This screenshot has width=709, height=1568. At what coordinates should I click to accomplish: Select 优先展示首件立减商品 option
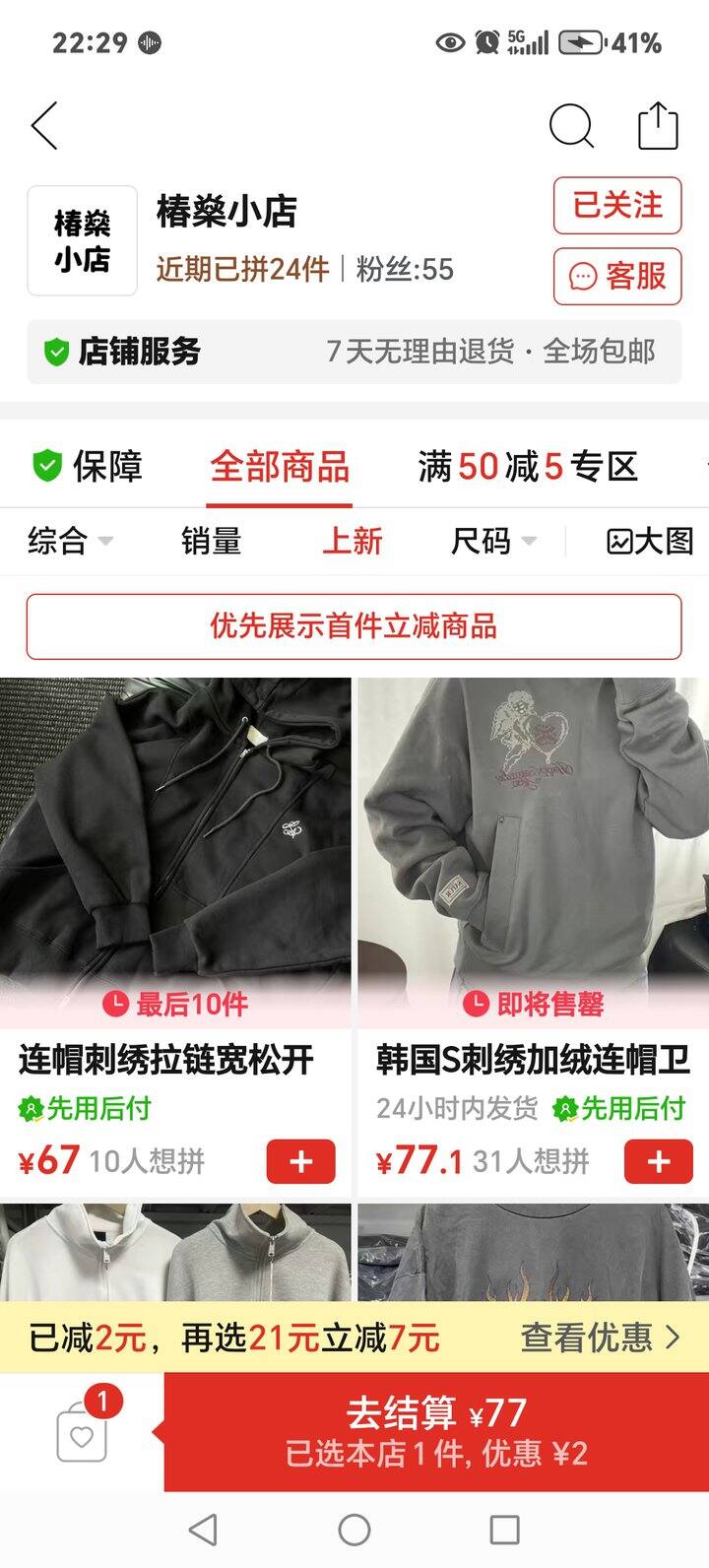354,626
